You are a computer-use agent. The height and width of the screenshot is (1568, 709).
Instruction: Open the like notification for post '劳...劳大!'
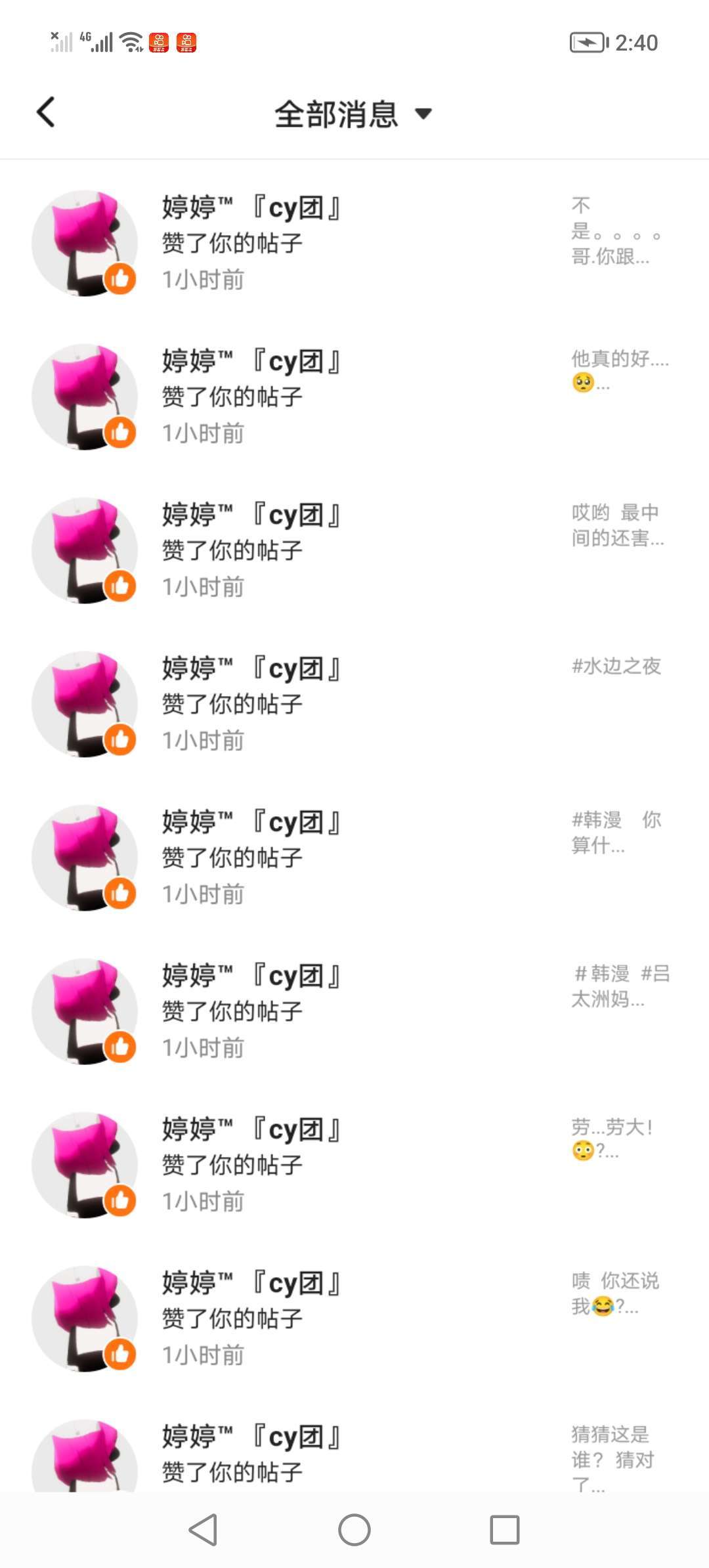354,1165
